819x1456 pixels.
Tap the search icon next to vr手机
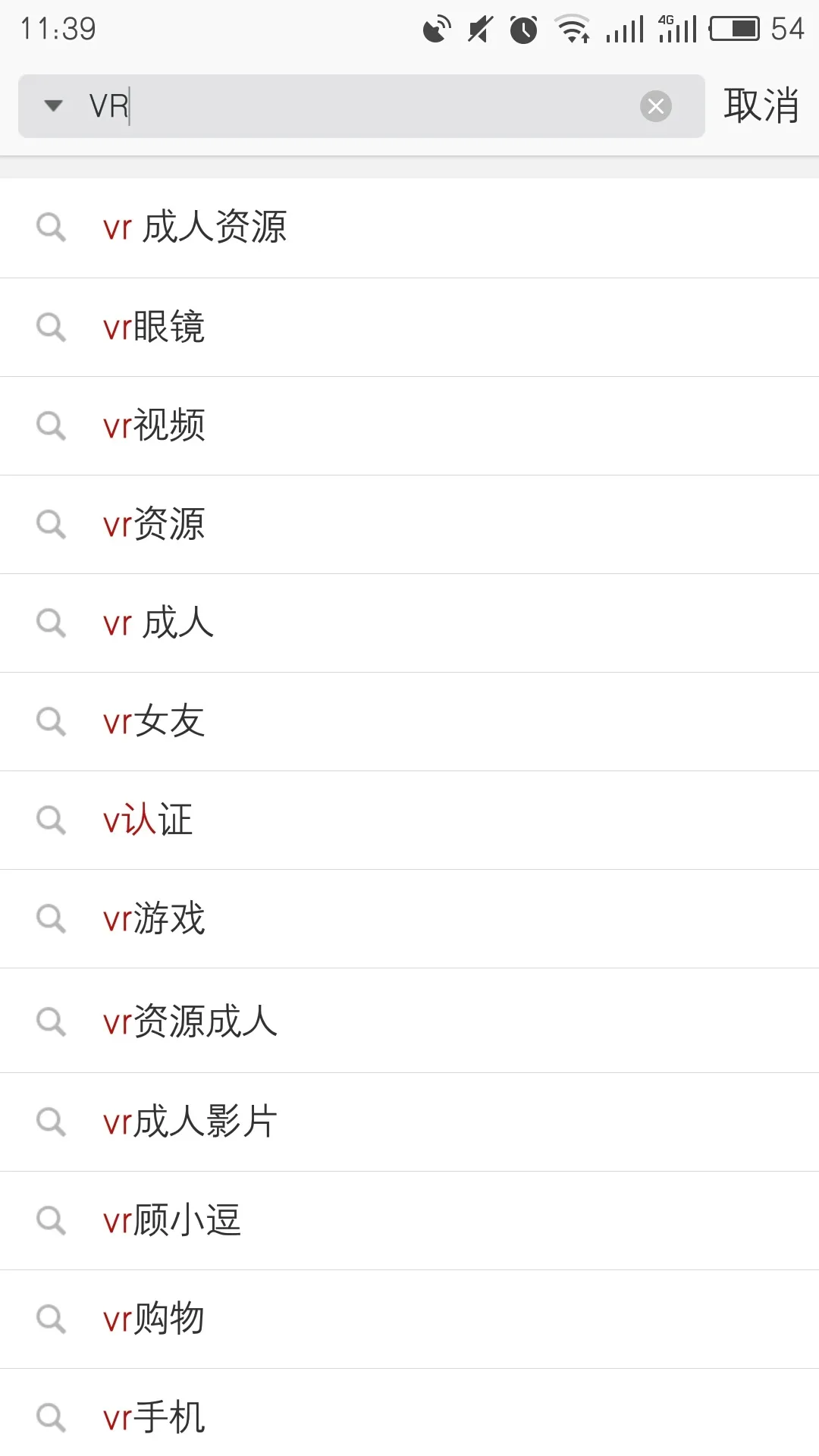(x=51, y=1418)
